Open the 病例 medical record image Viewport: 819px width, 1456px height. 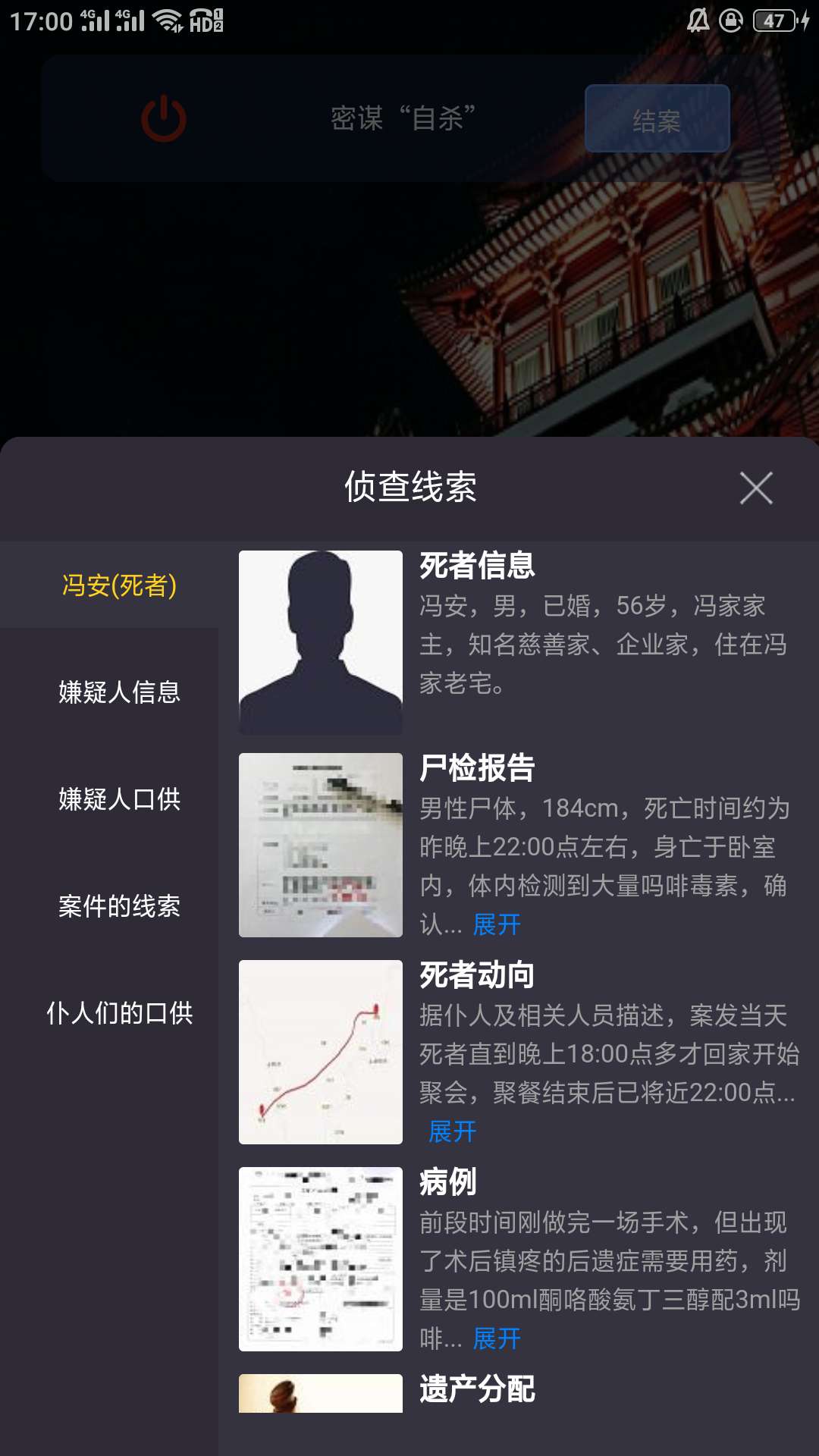320,1259
